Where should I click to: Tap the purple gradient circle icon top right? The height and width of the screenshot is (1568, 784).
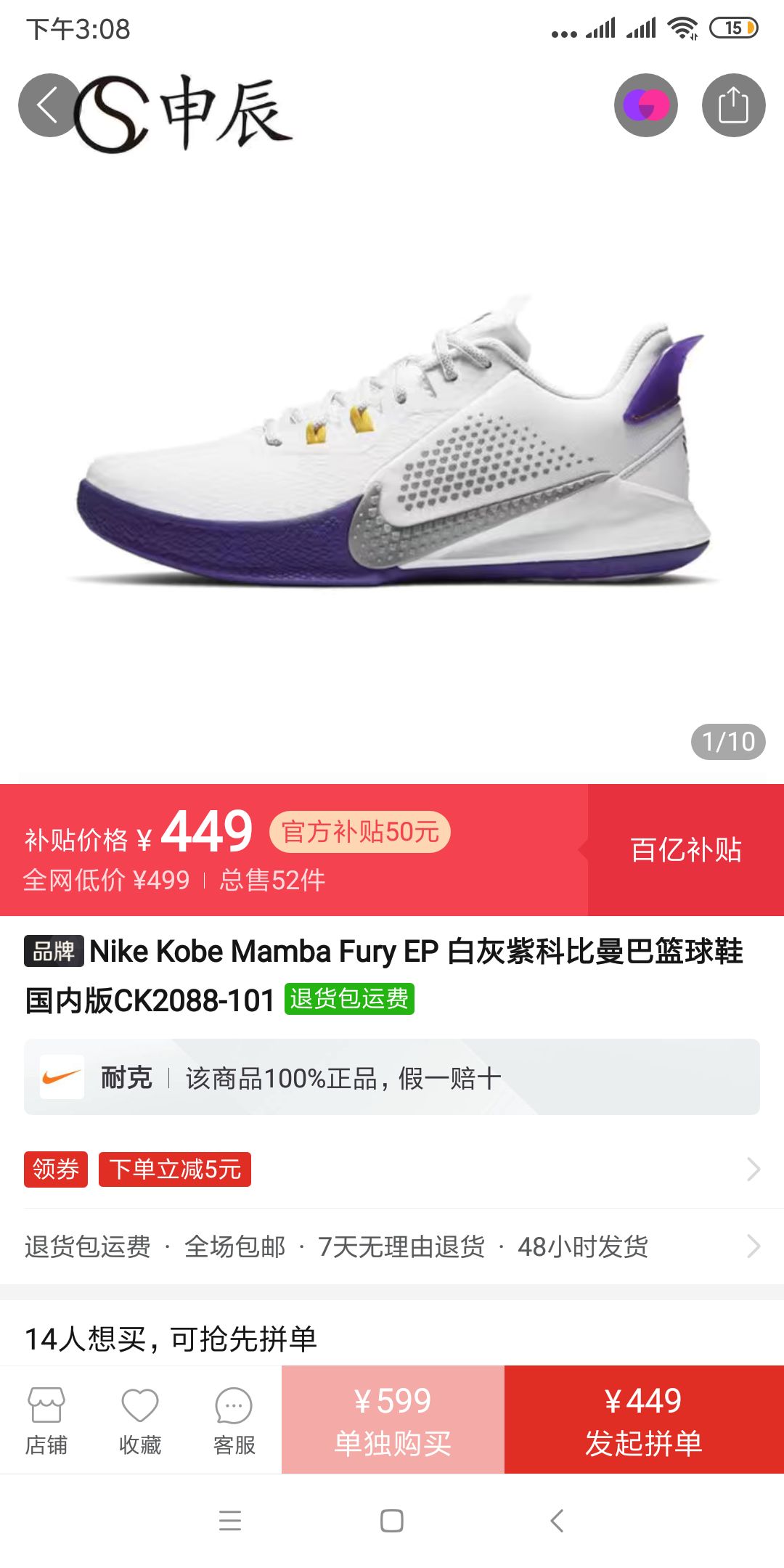646,105
